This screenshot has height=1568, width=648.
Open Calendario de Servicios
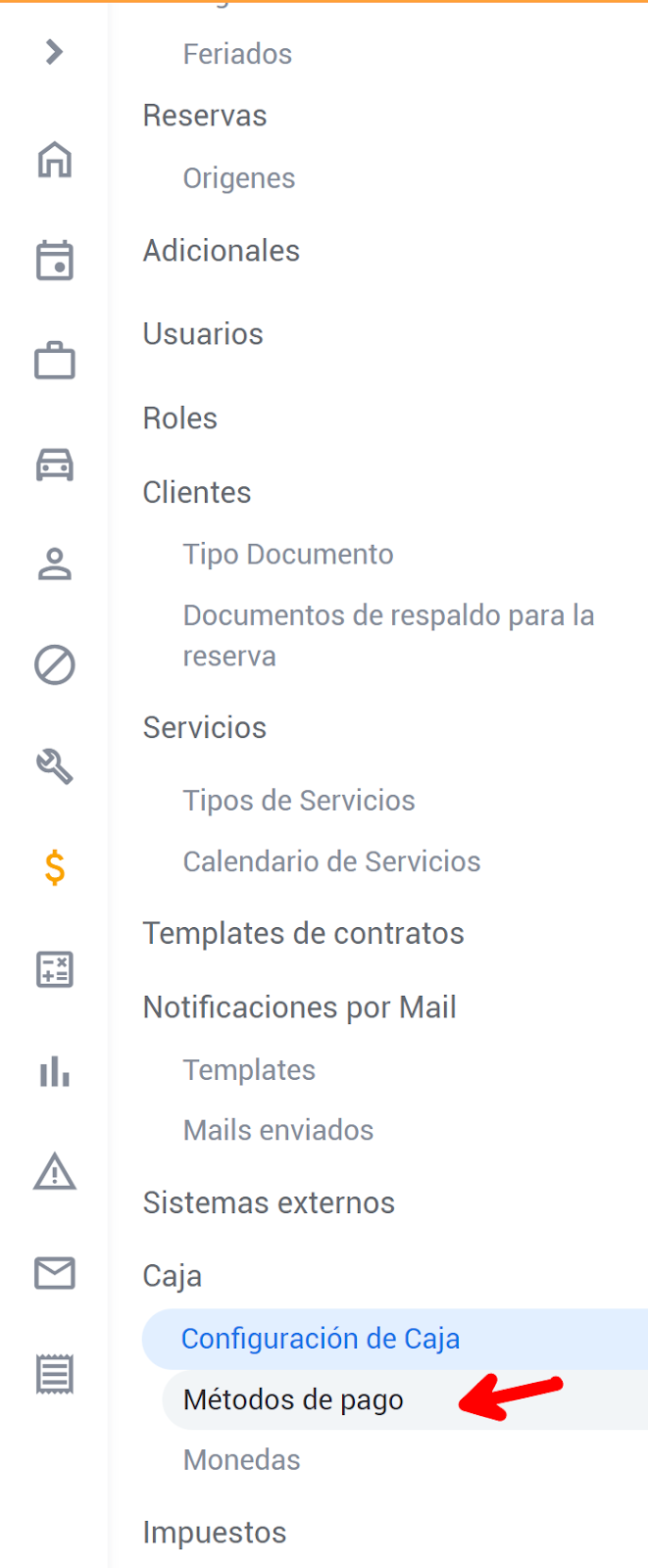(x=331, y=861)
